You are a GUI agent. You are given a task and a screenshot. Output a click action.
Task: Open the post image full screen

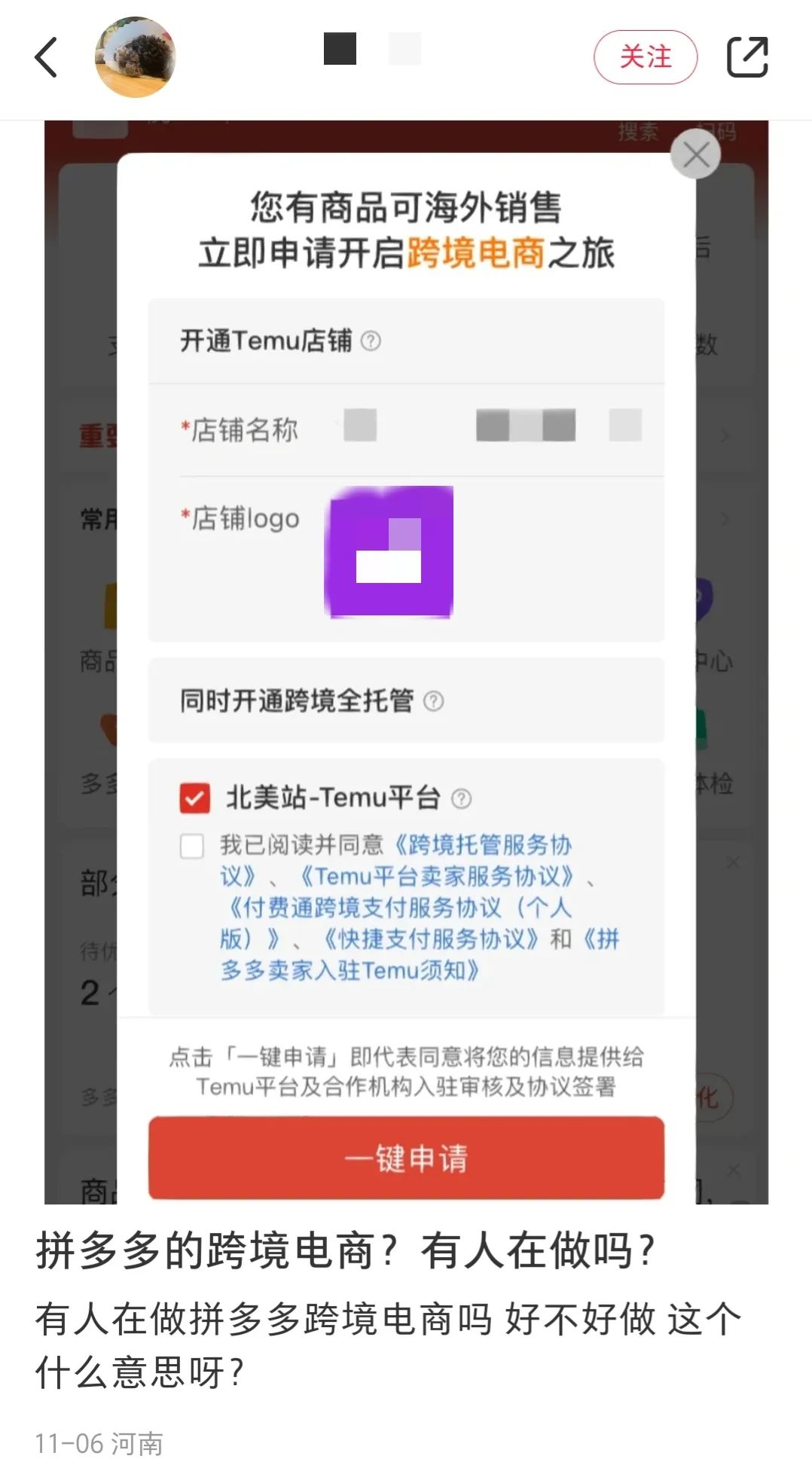pyautogui.click(x=406, y=661)
